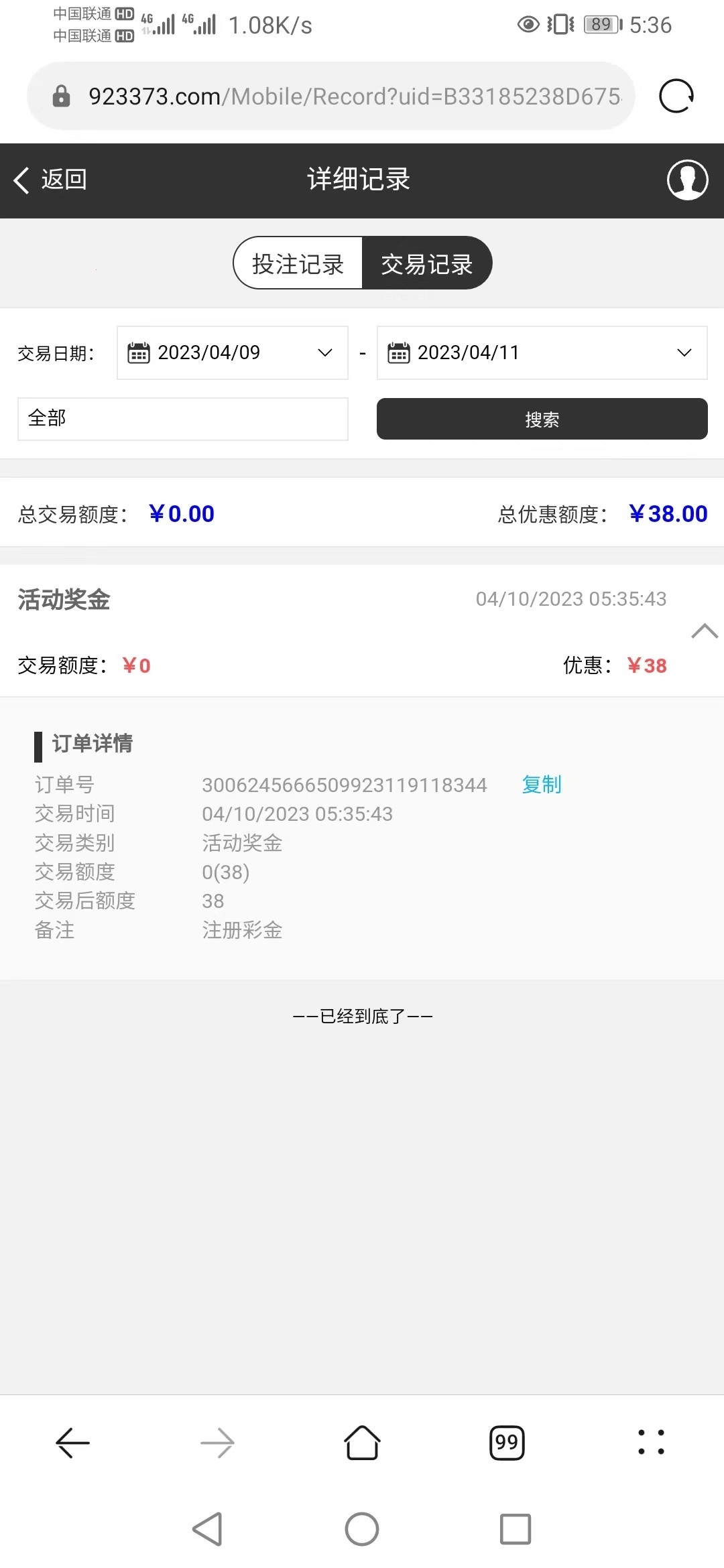Open recent apps via system square button
The height and width of the screenshot is (1568, 724).
[x=515, y=1529]
